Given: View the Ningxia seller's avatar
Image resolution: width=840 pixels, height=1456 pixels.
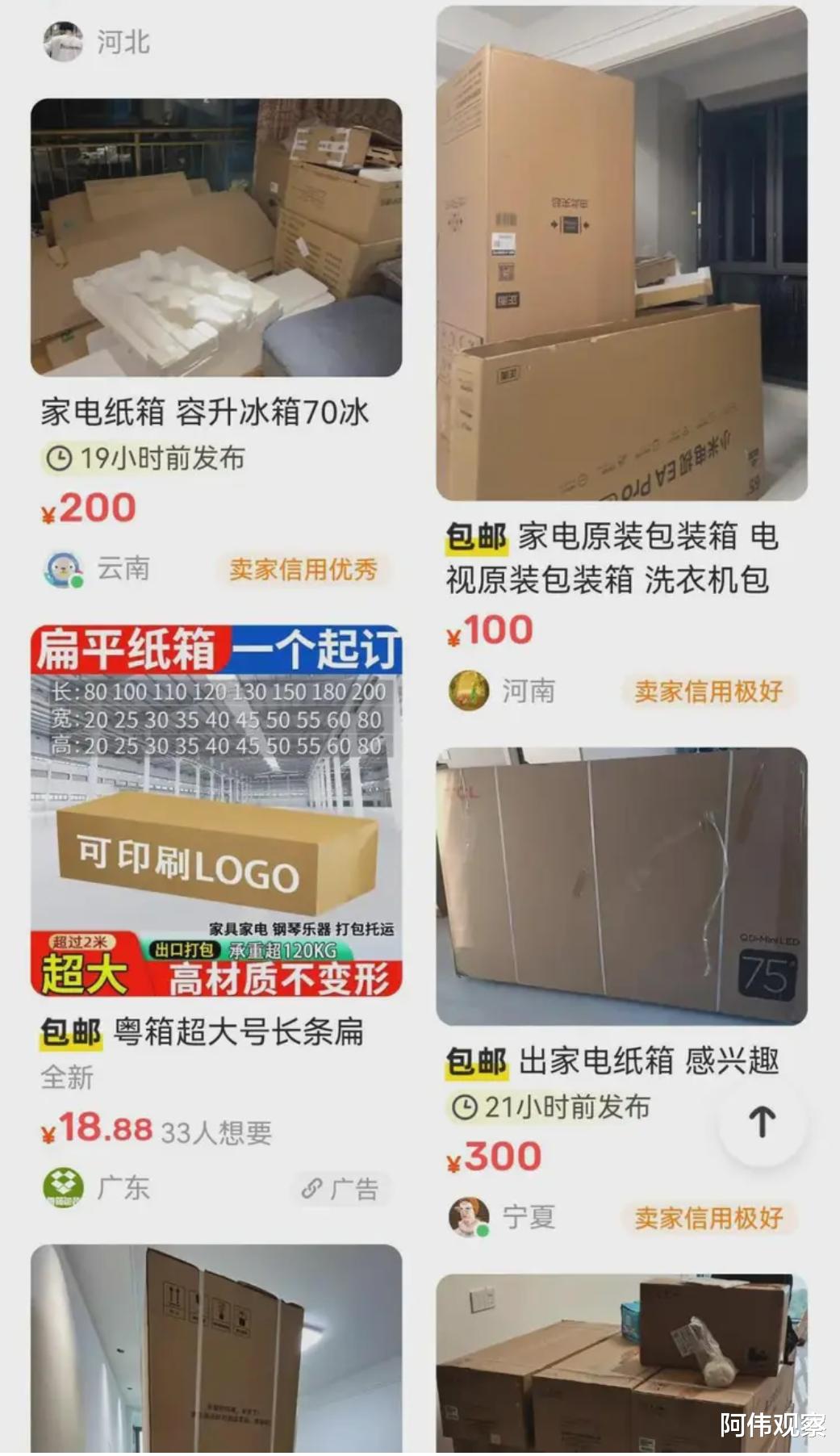Looking at the screenshot, I should [x=469, y=1217].
